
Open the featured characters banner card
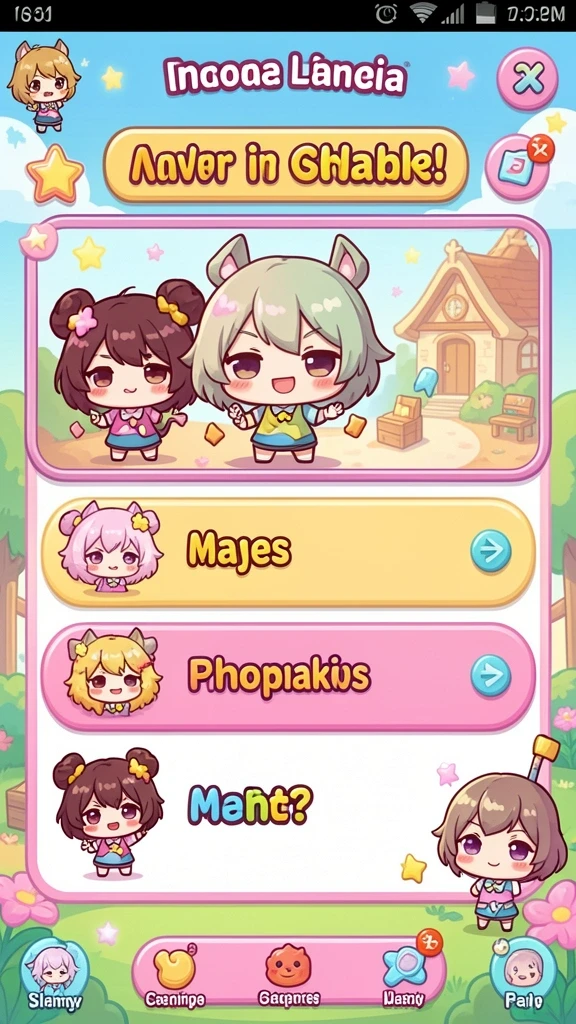click(x=288, y=349)
